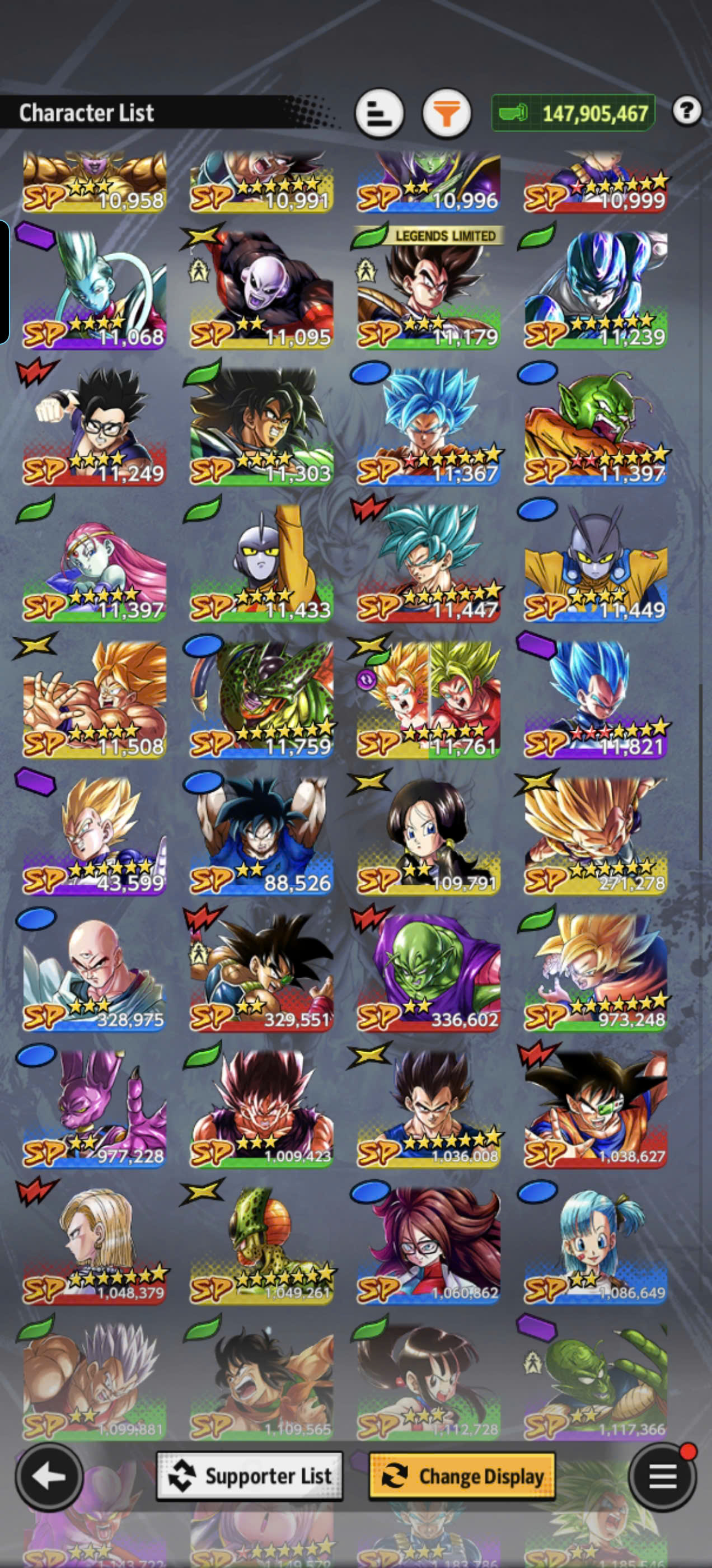
Task: Open the orange filter funnel
Action: pyautogui.click(x=447, y=113)
